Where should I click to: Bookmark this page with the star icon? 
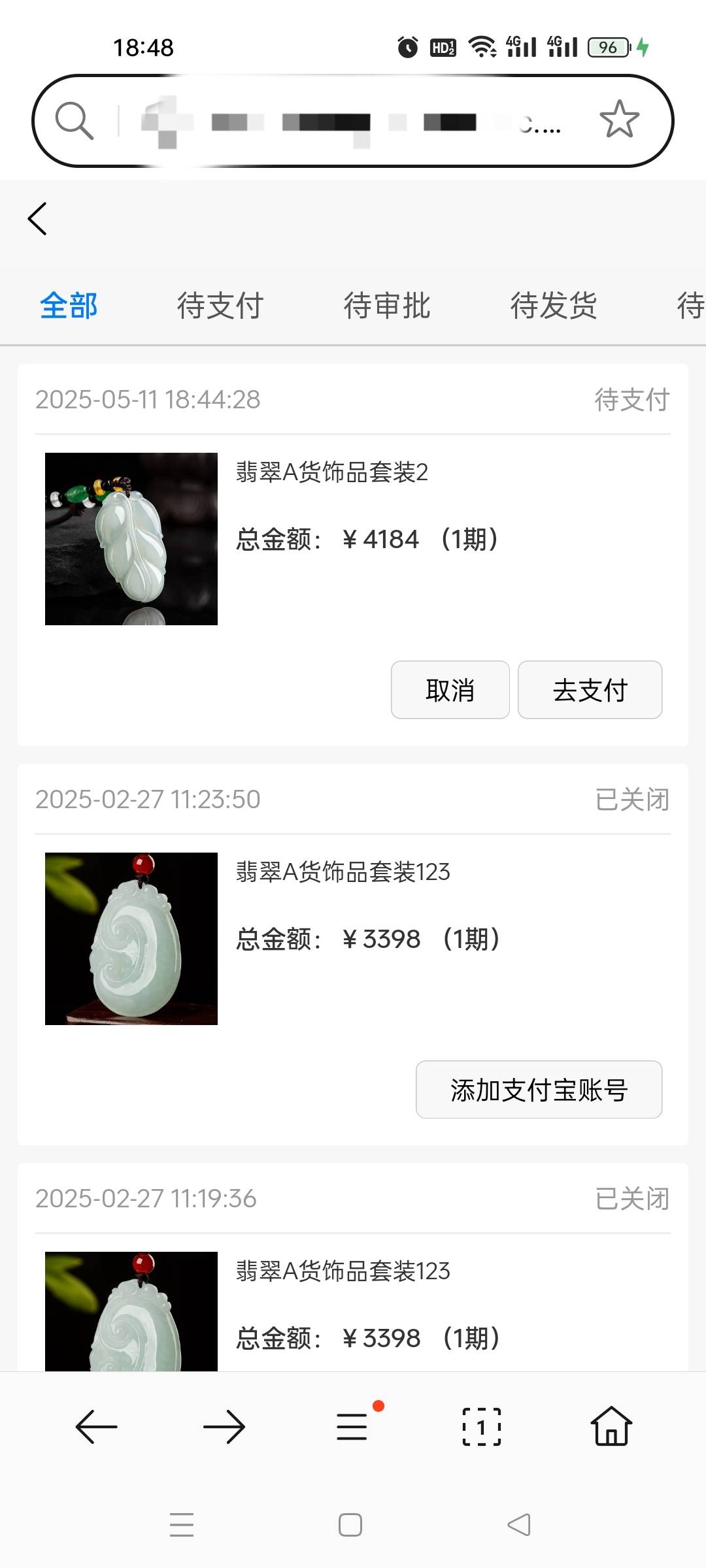tap(619, 120)
